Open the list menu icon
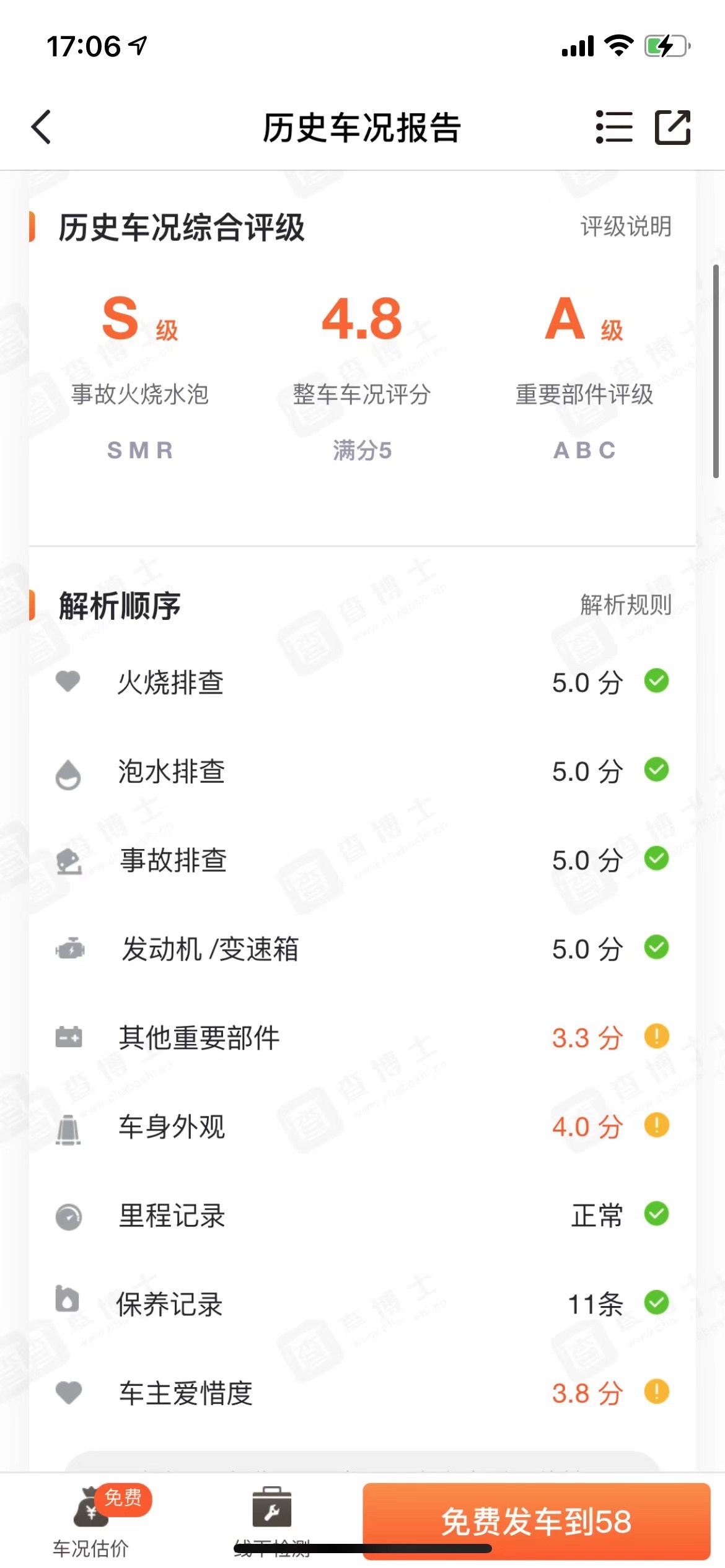The height and width of the screenshot is (1568, 725). click(x=613, y=128)
